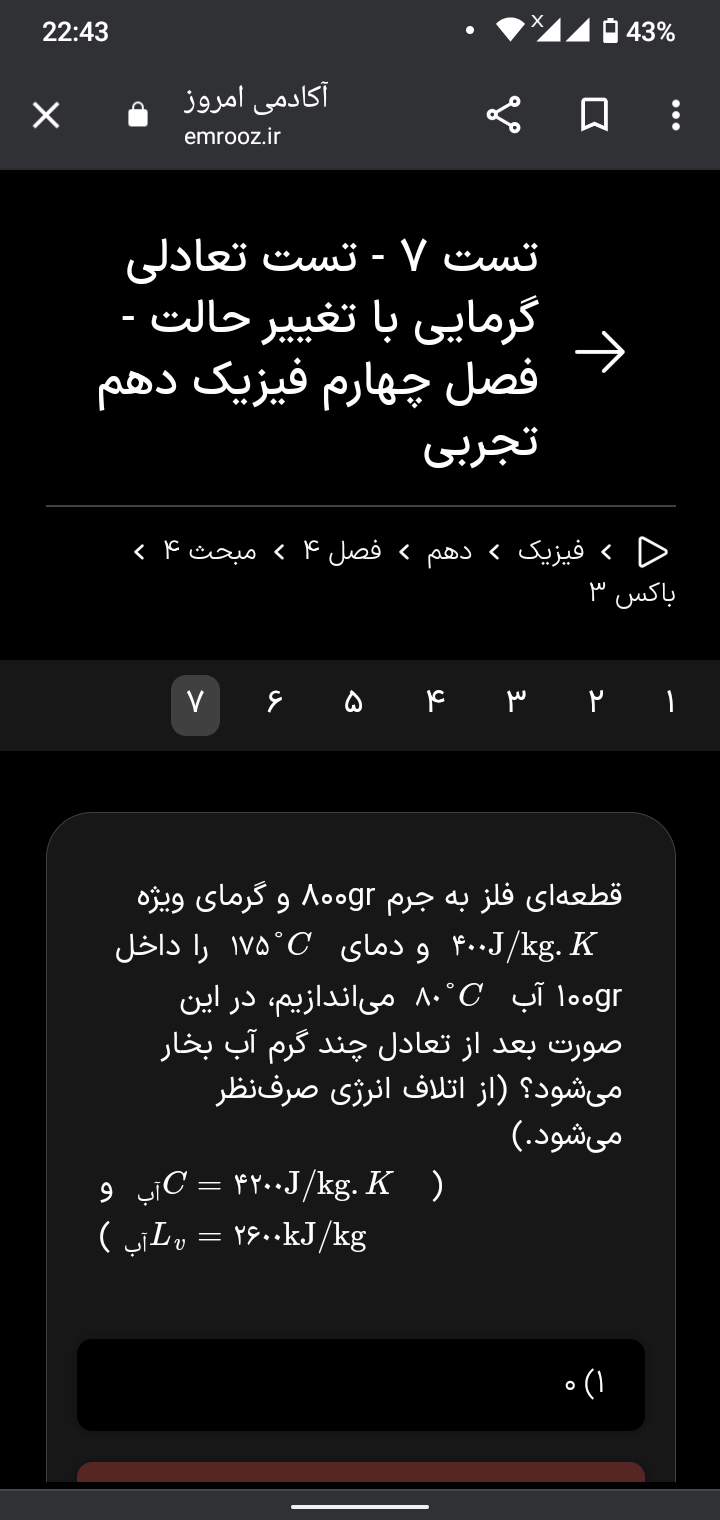
Task: Go to question 1
Action: coord(671,705)
